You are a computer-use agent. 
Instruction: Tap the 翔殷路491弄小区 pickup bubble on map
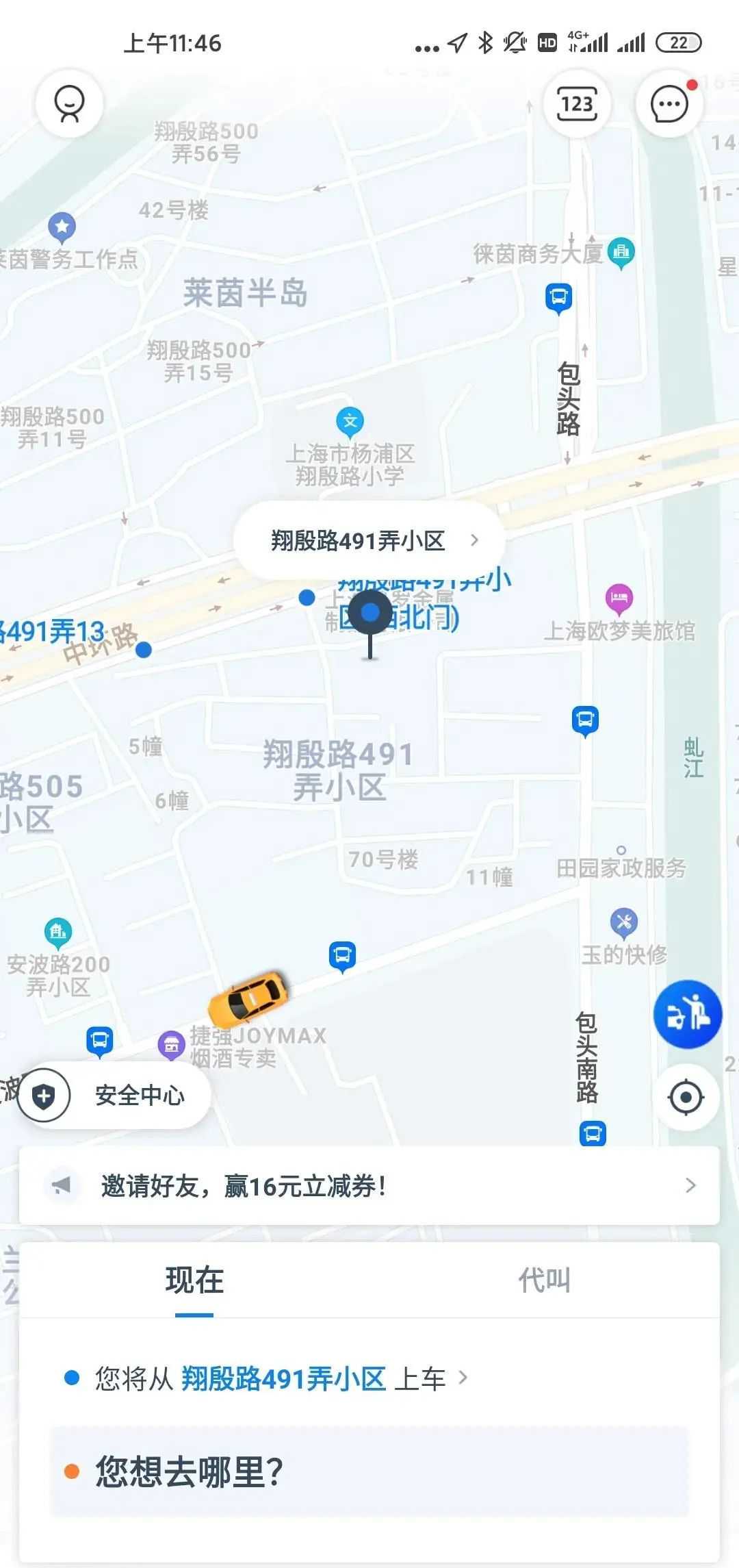pyautogui.click(x=369, y=541)
